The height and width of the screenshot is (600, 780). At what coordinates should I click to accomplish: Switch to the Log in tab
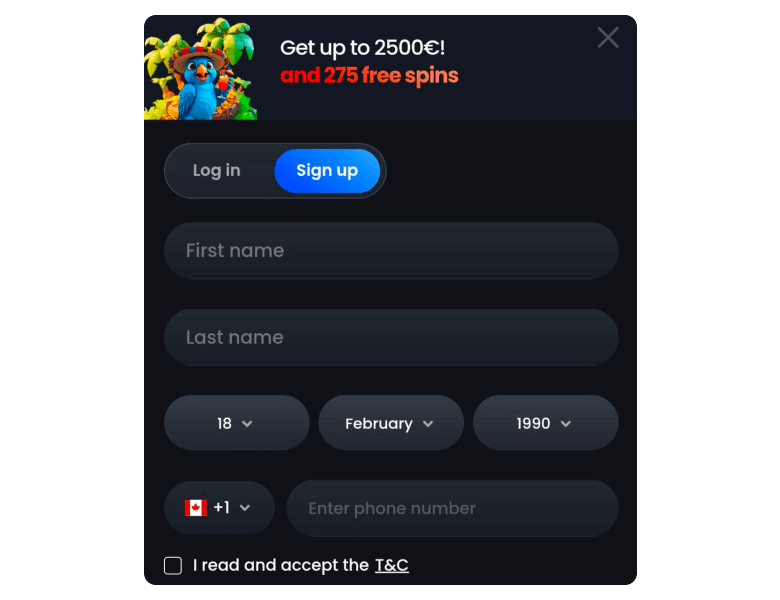(x=217, y=171)
